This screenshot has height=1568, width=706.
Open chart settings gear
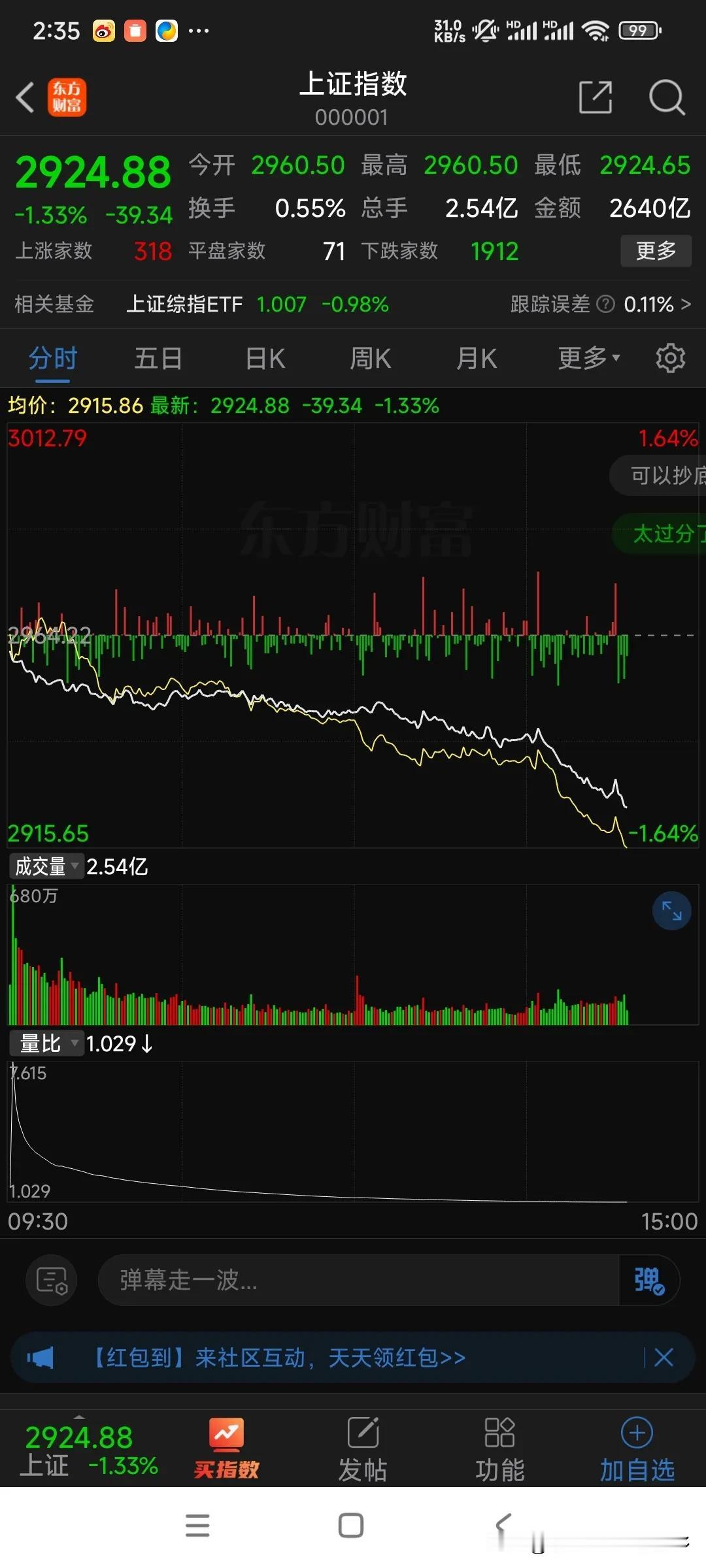coord(671,359)
